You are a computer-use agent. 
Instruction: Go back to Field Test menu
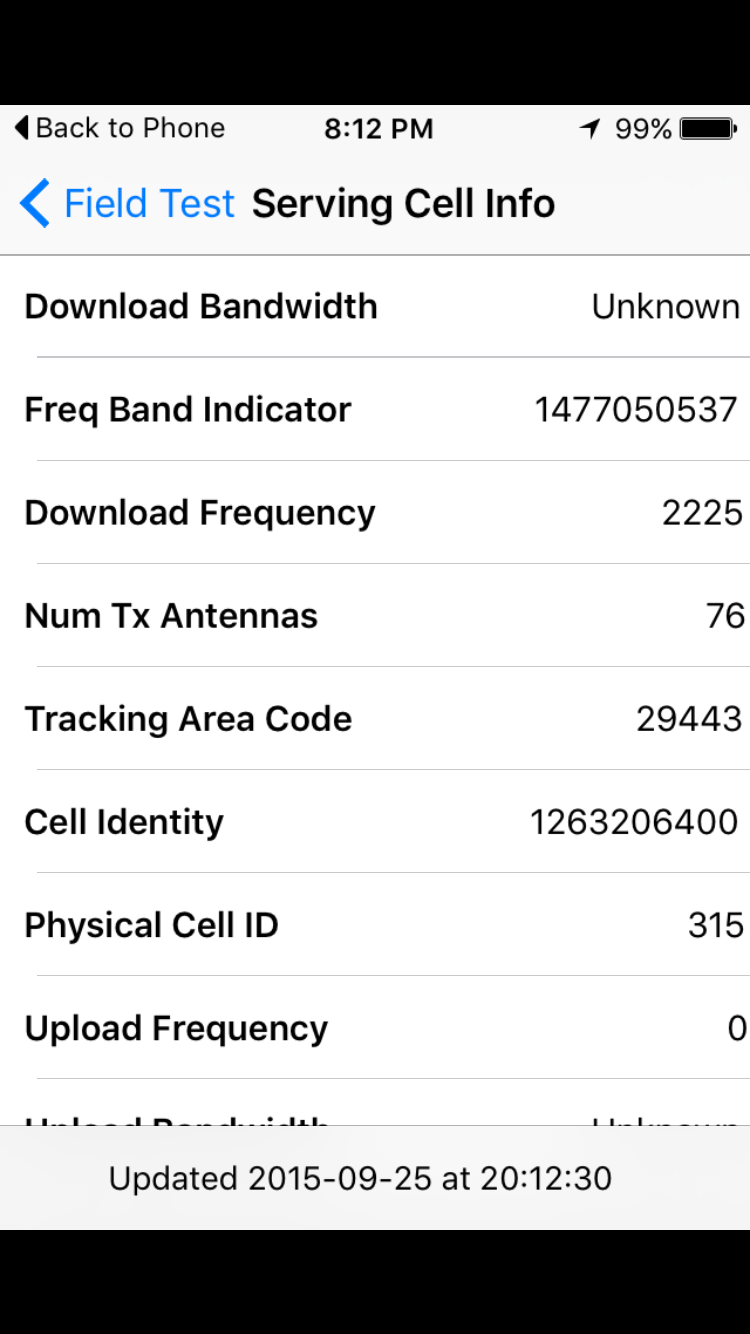point(127,204)
